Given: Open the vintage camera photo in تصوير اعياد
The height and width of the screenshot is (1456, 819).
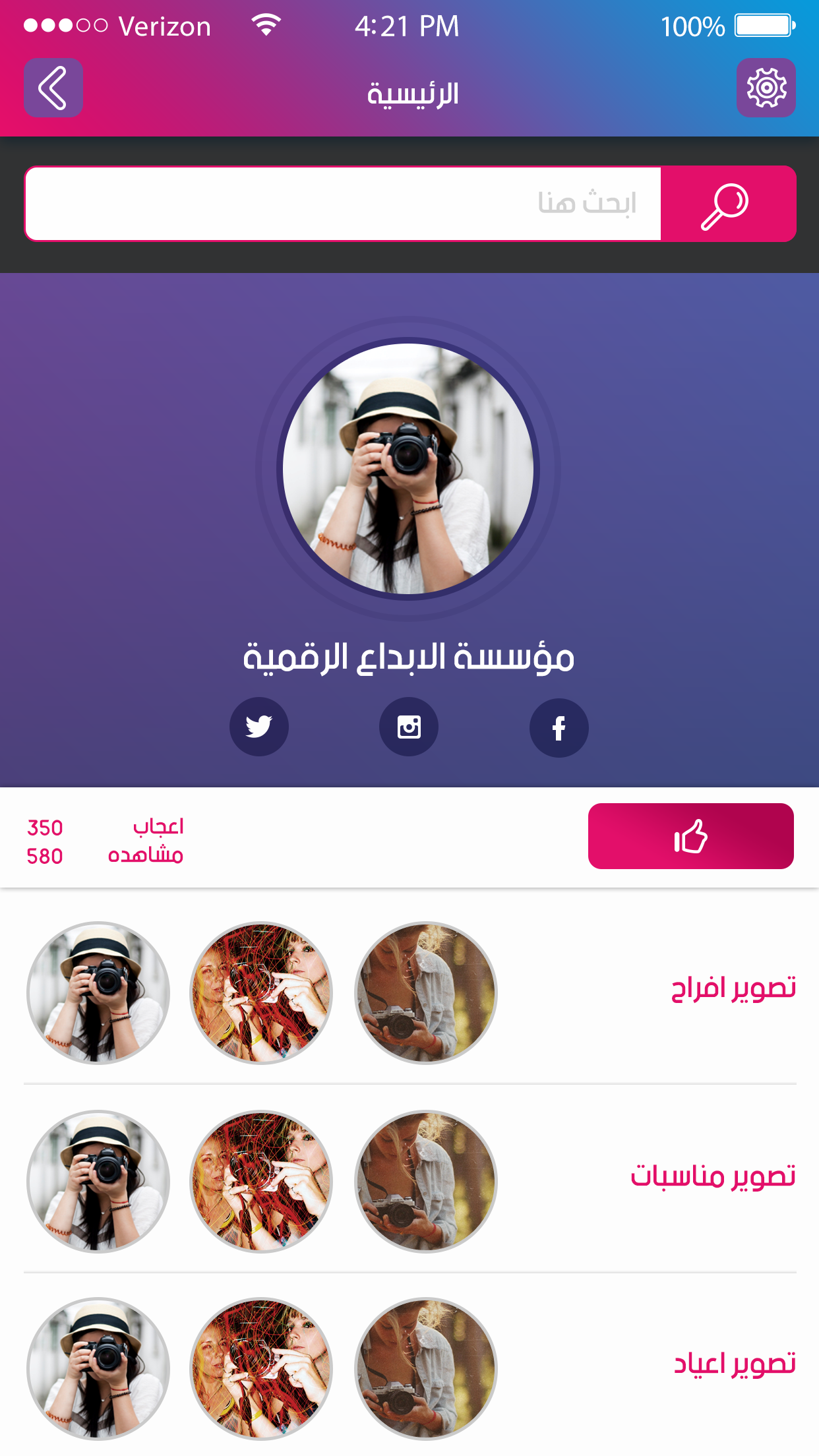Looking at the screenshot, I should point(426,1369).
